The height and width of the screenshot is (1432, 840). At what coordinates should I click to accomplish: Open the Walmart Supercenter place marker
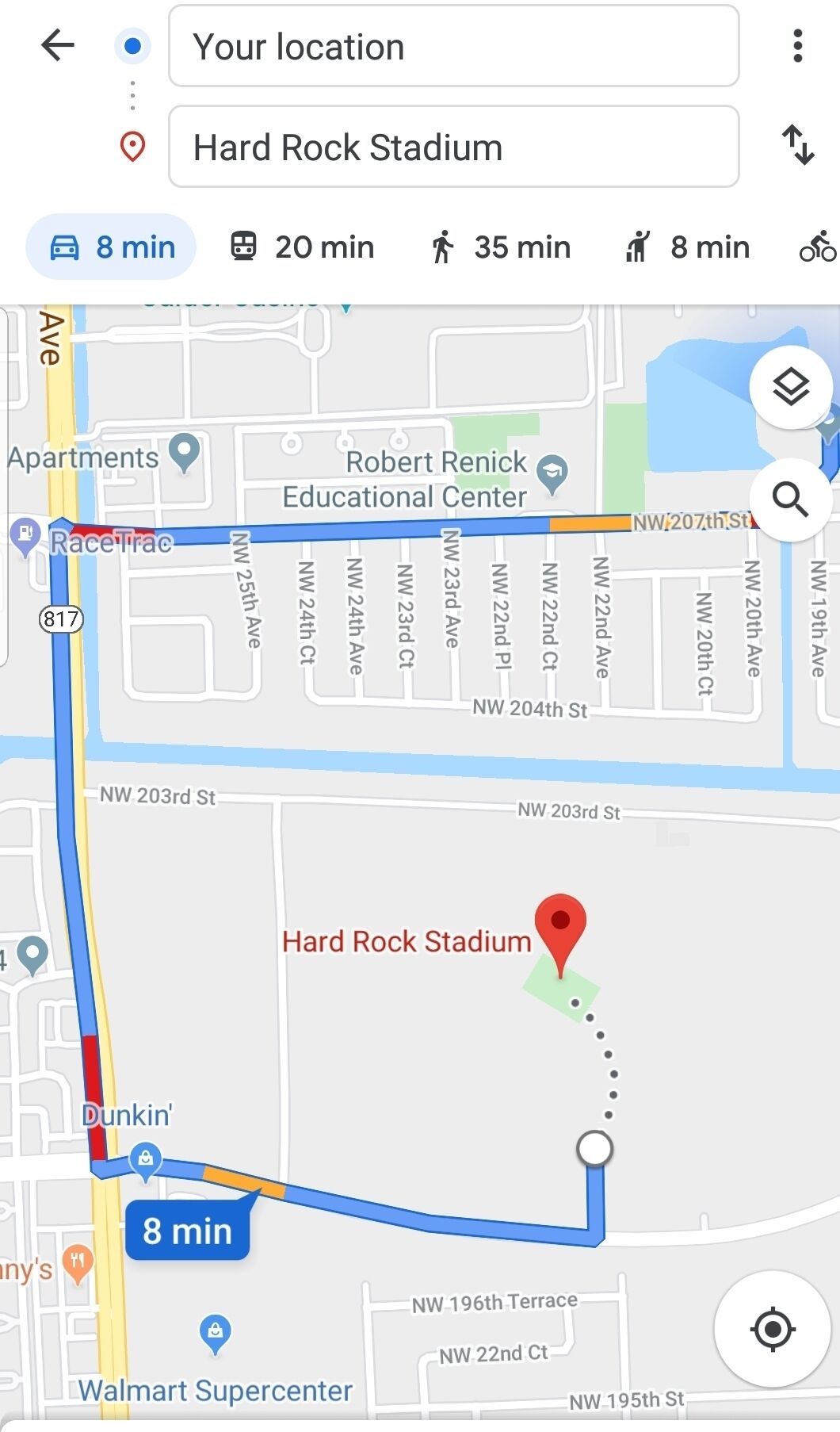click(x=215, y=1333)
